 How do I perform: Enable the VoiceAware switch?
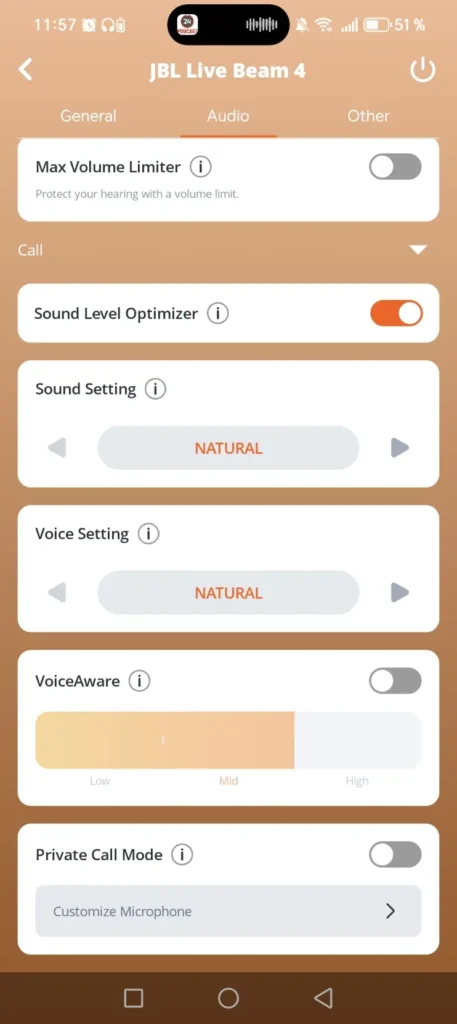pyautogui.click(x=395, y=680)
